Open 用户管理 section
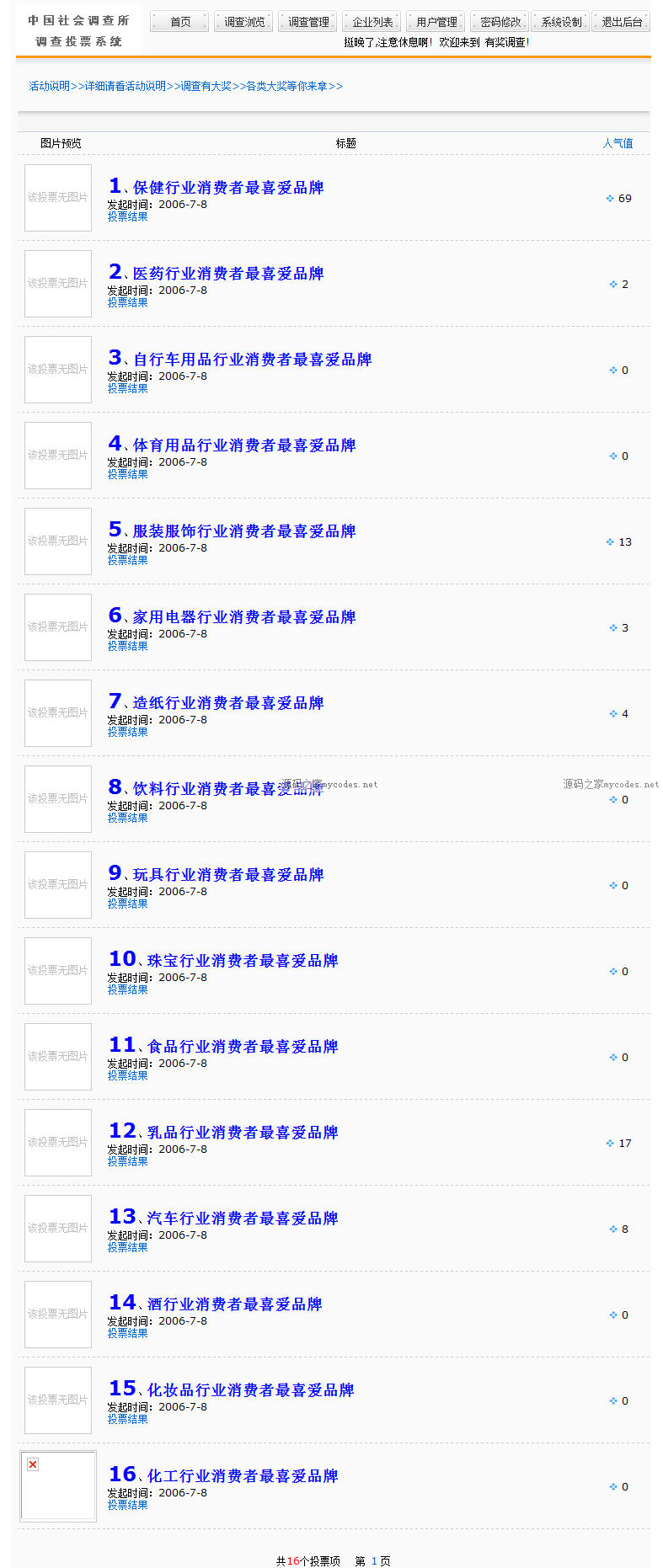Image resolution: width=663 pixels, height=1568 pixels. point(436,22)
